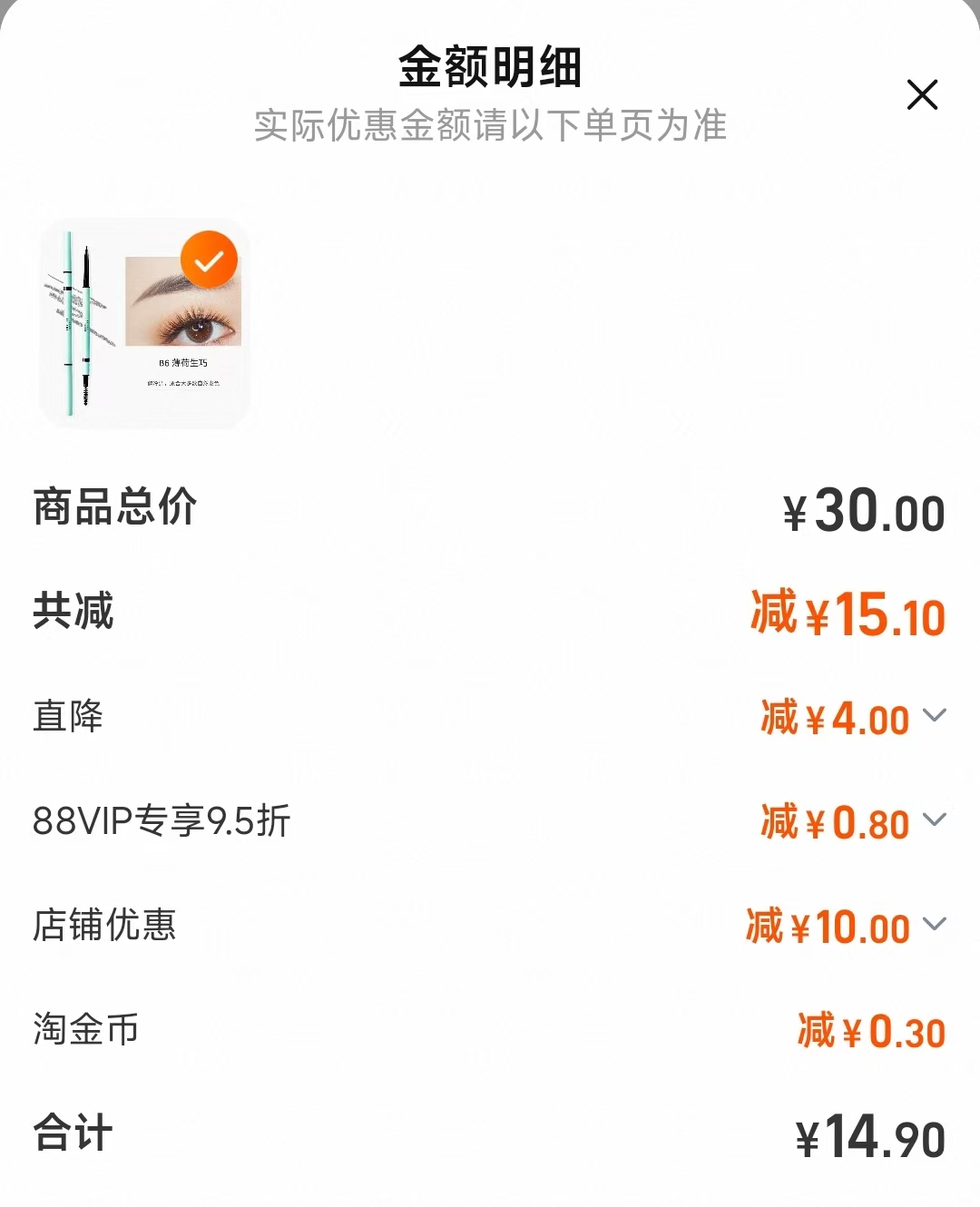The image size is (980, 1207).
Task: Click the 减¥0.30 淘金币 deduction amount
Action: 869,1031
